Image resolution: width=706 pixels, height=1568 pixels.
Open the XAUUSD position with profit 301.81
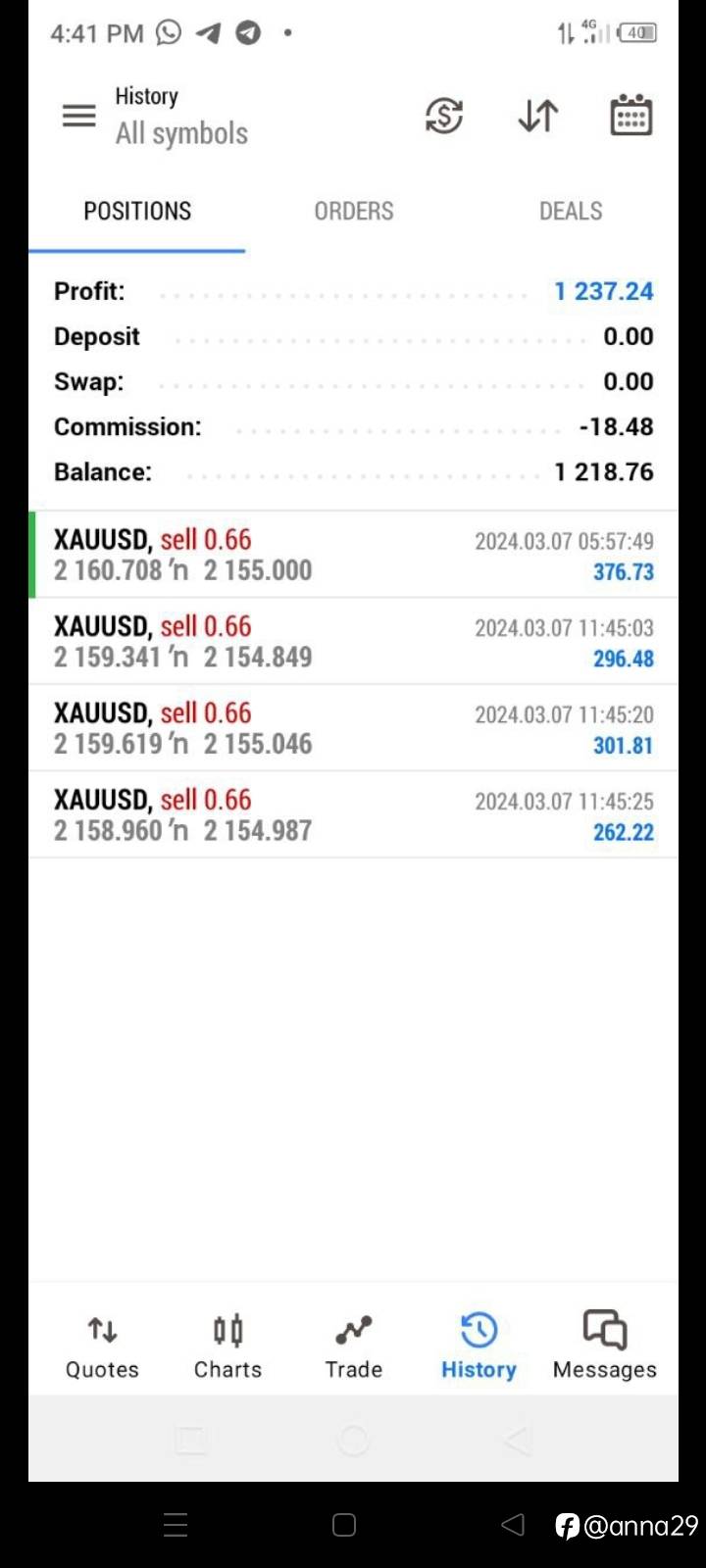353,728
